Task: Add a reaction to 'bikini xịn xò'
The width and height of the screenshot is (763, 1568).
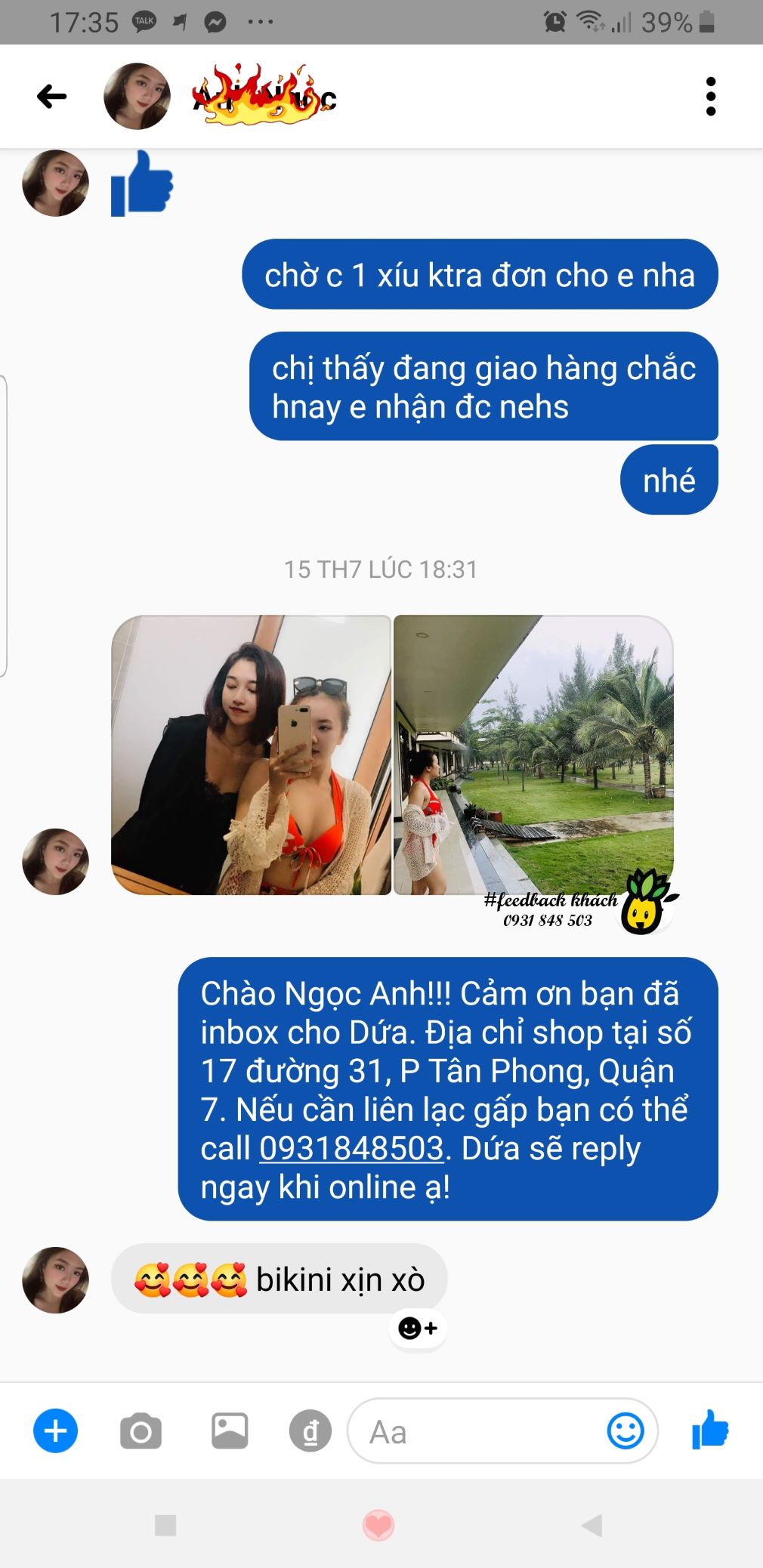Action: point(418,1328)
